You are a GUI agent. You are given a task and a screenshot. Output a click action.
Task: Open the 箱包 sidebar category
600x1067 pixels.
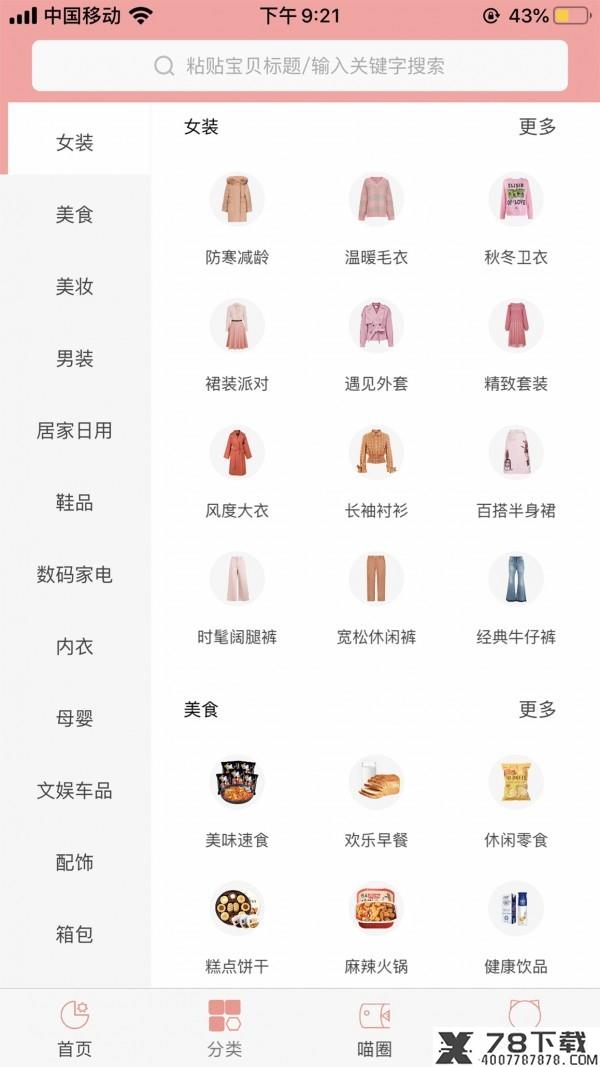75,935
